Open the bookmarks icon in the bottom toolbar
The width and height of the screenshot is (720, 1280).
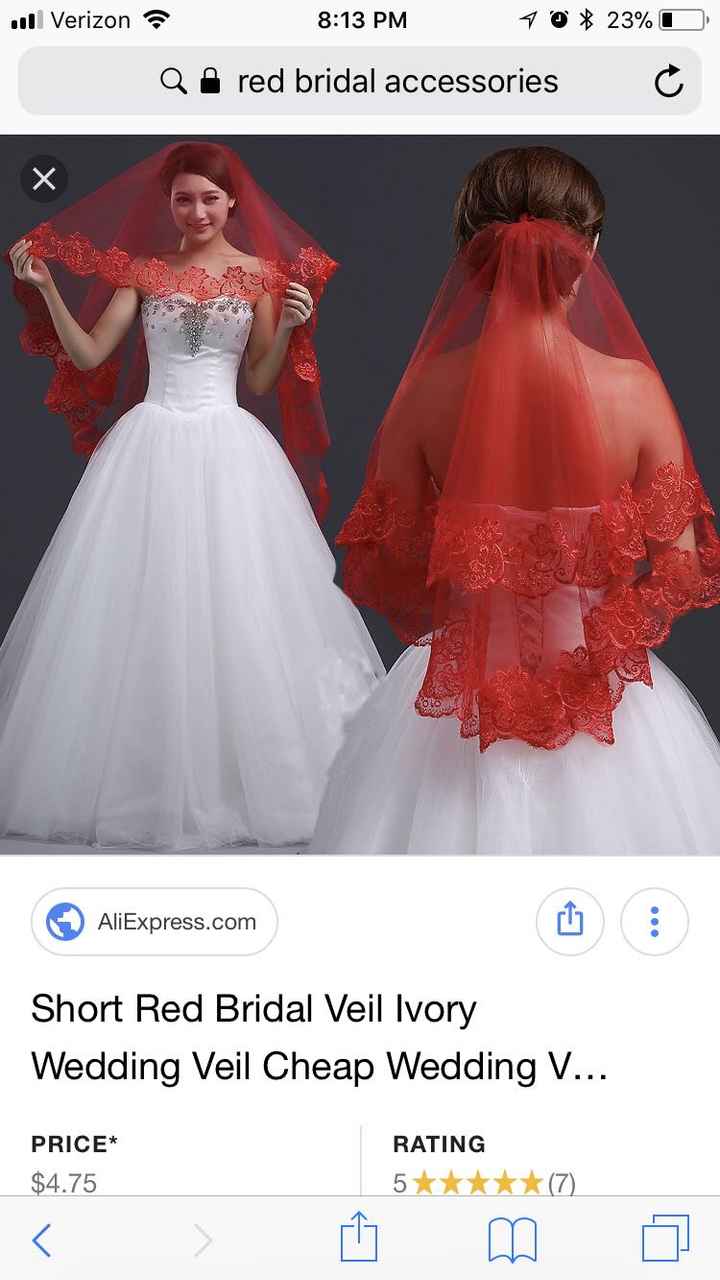pyautogui.click(x=512, y=1239)
